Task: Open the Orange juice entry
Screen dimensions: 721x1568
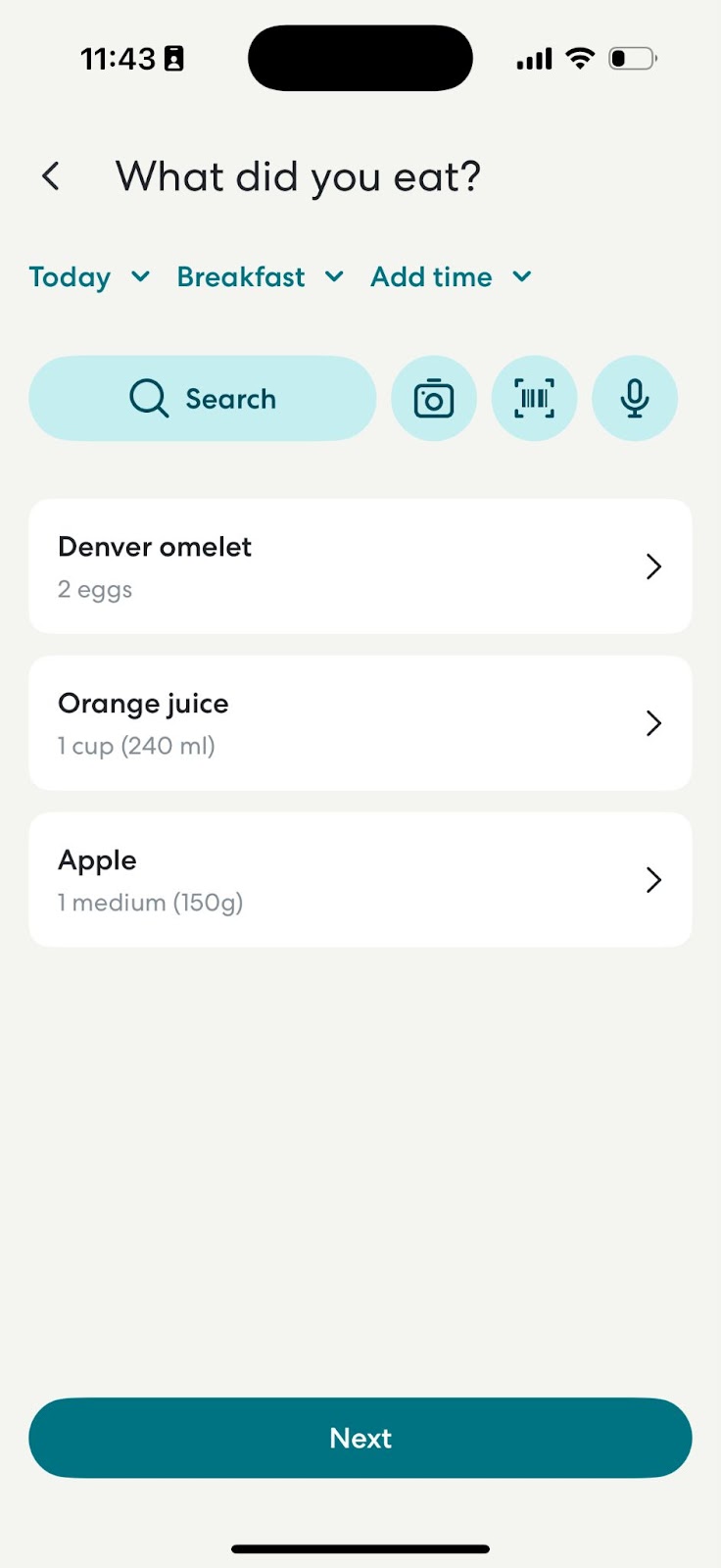Action: 360,723
